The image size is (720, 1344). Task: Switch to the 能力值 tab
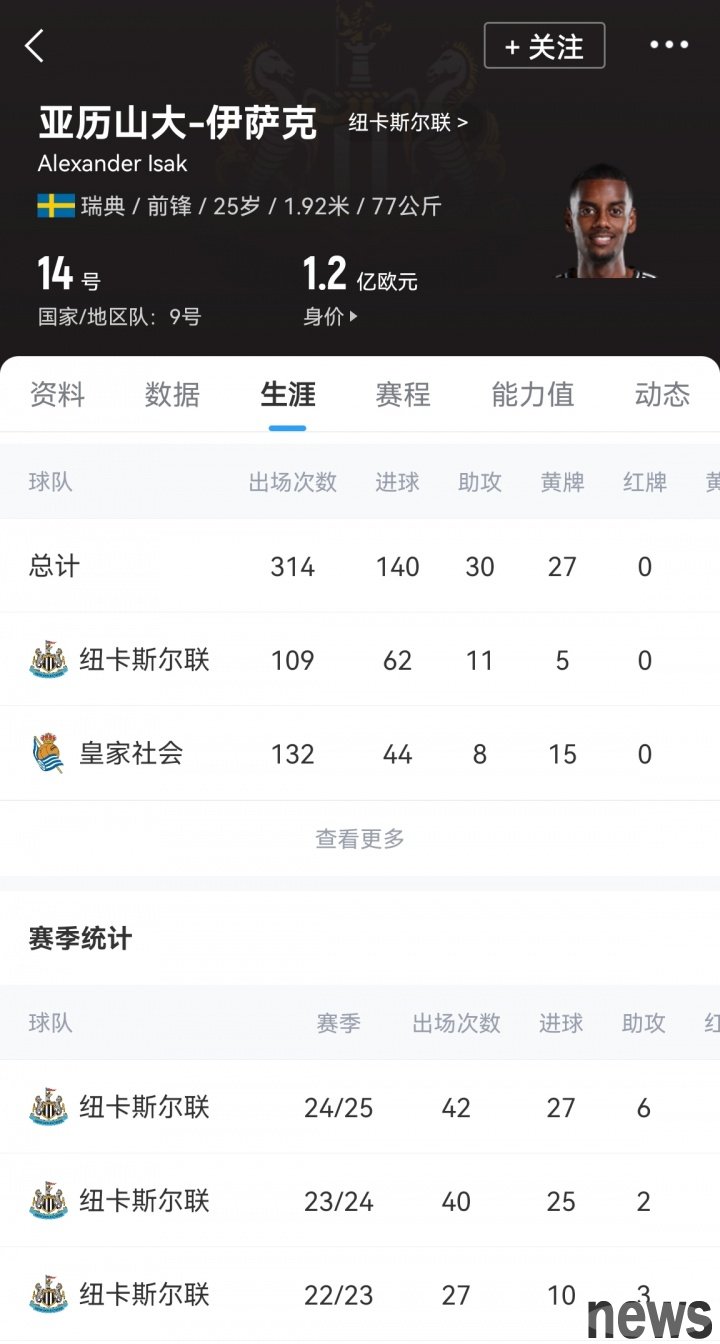(x=532, y=394)
